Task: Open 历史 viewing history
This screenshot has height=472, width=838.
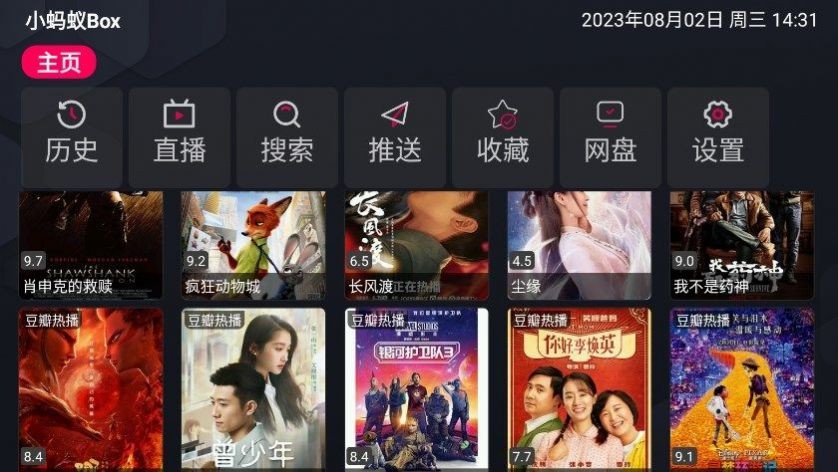Action: pyautogui.click(x=72, y=136)
